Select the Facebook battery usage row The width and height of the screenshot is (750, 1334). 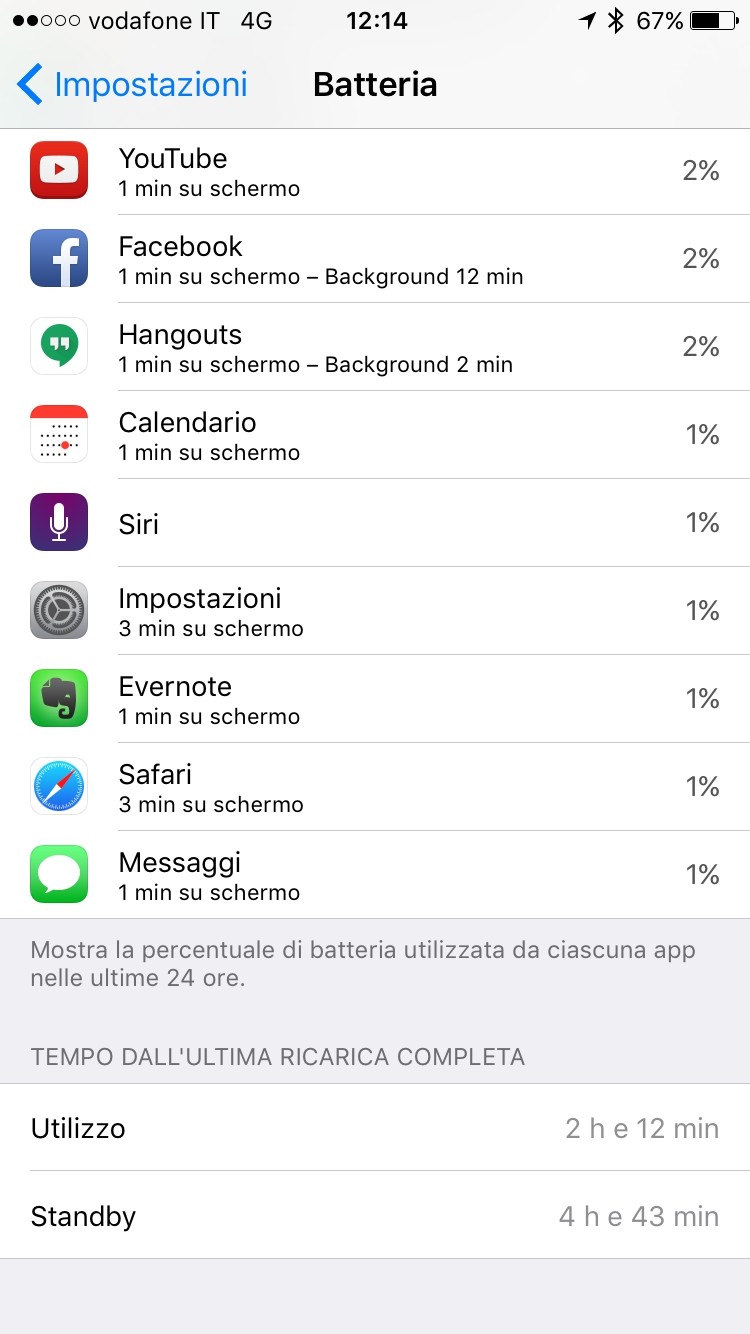click(x=375, y=259)
